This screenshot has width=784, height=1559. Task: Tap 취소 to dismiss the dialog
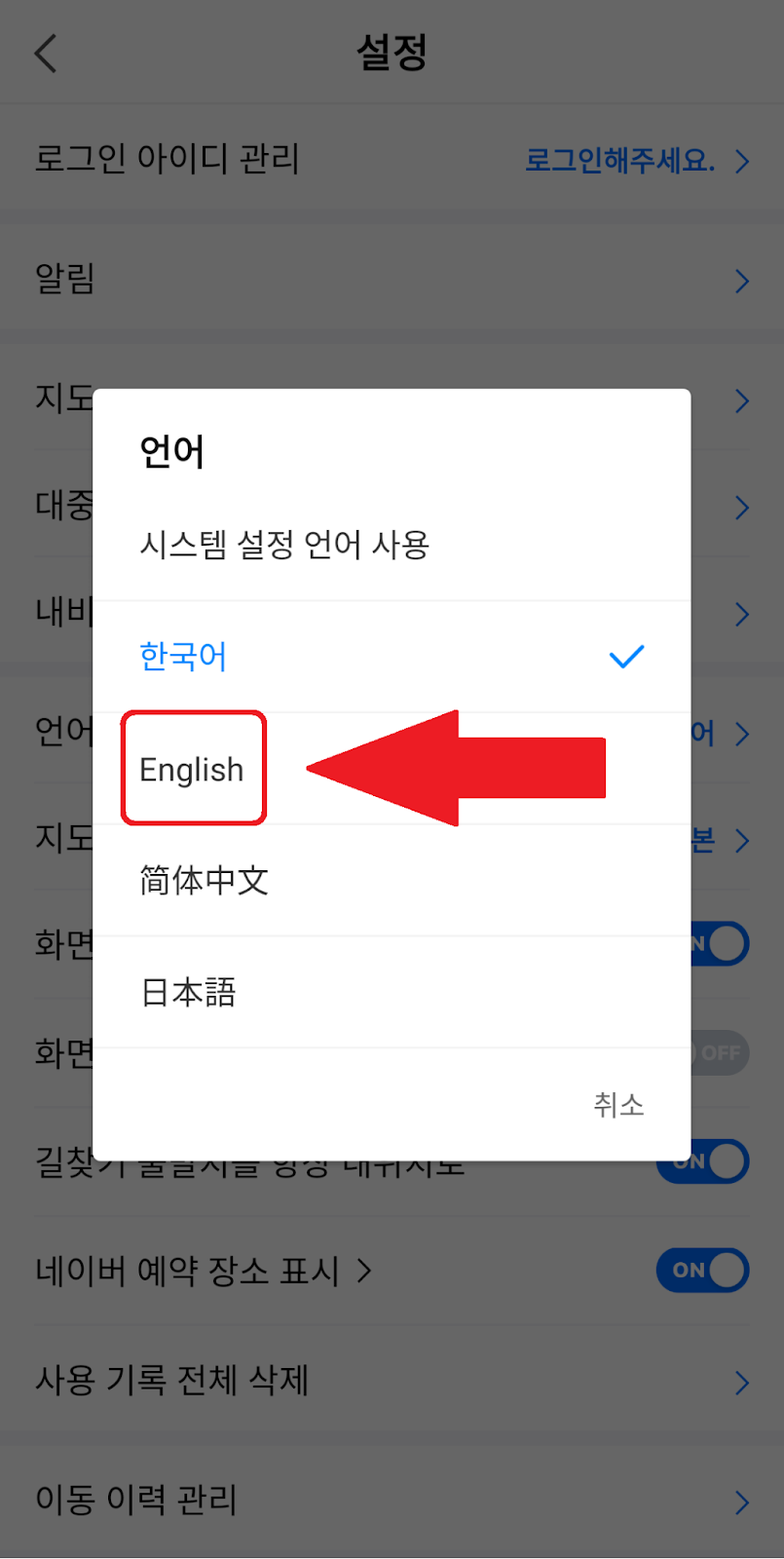(618, 1105)
